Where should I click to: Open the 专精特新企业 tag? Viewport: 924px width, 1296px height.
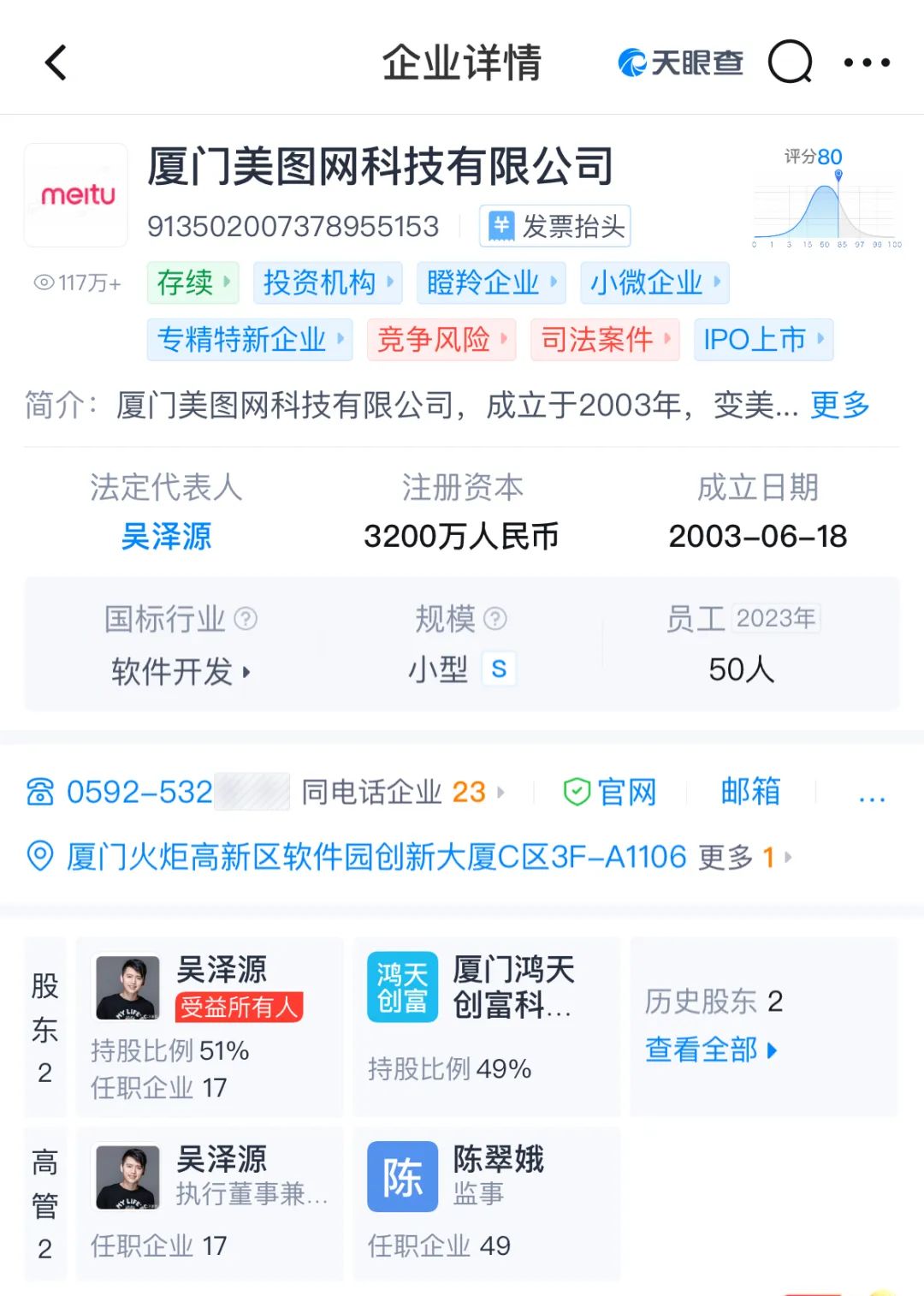tap(249, 340)
